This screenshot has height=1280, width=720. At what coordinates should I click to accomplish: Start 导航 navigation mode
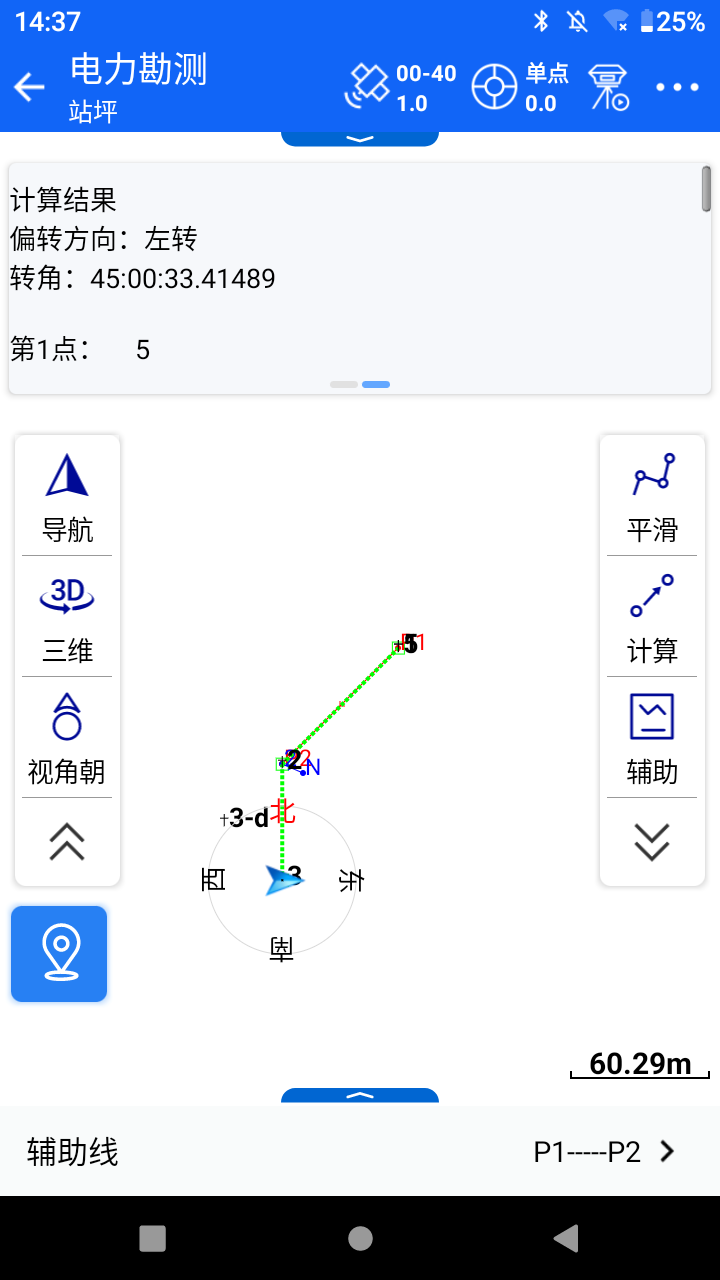pyautogui.click(x=67, y=497)
